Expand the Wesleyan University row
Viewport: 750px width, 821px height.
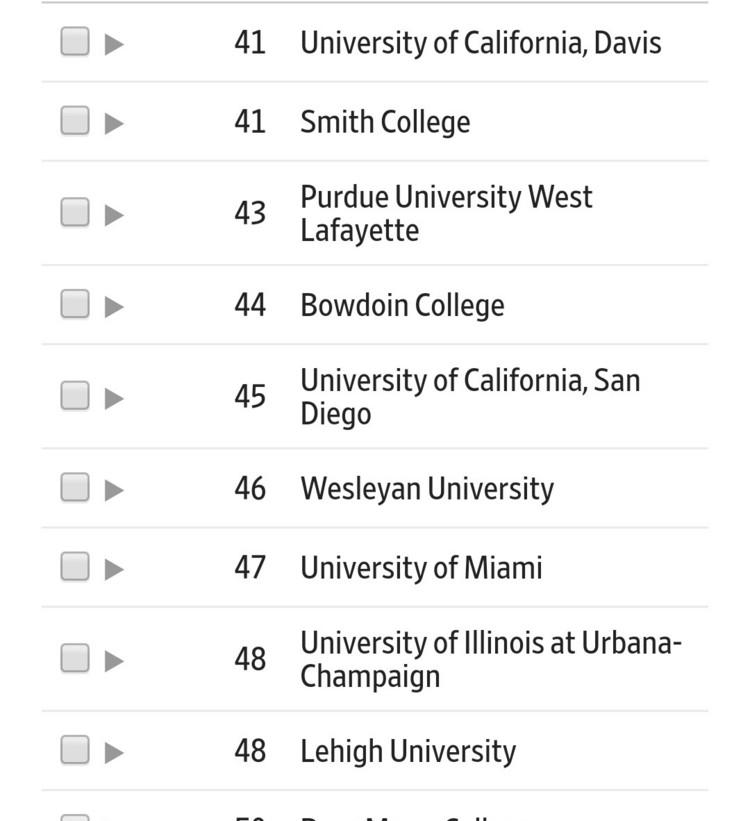pyautogui.click(x=114, y=490)
